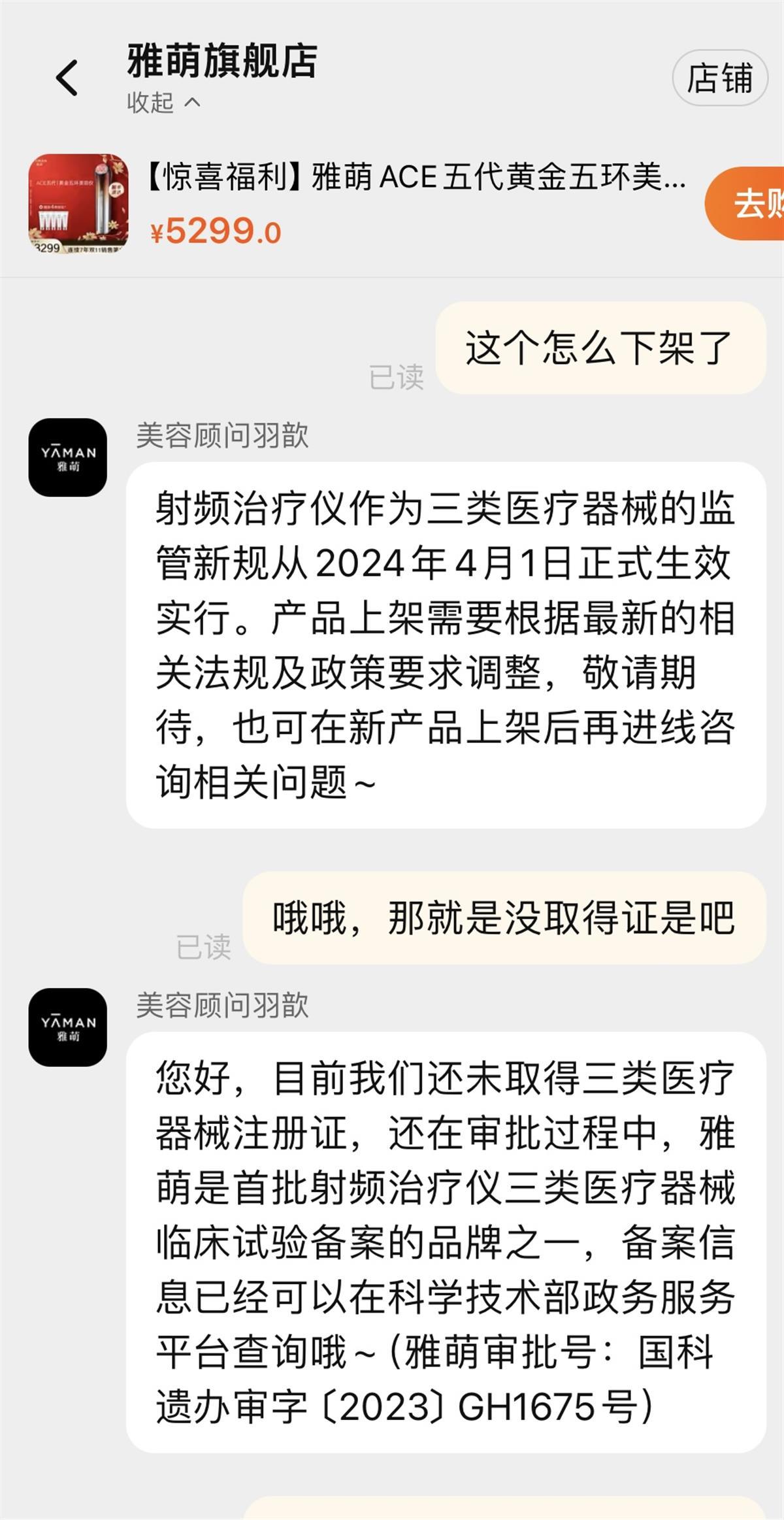
Task: Go back from the 雅萌旗舰店 chat
Action: click(67, 78)
